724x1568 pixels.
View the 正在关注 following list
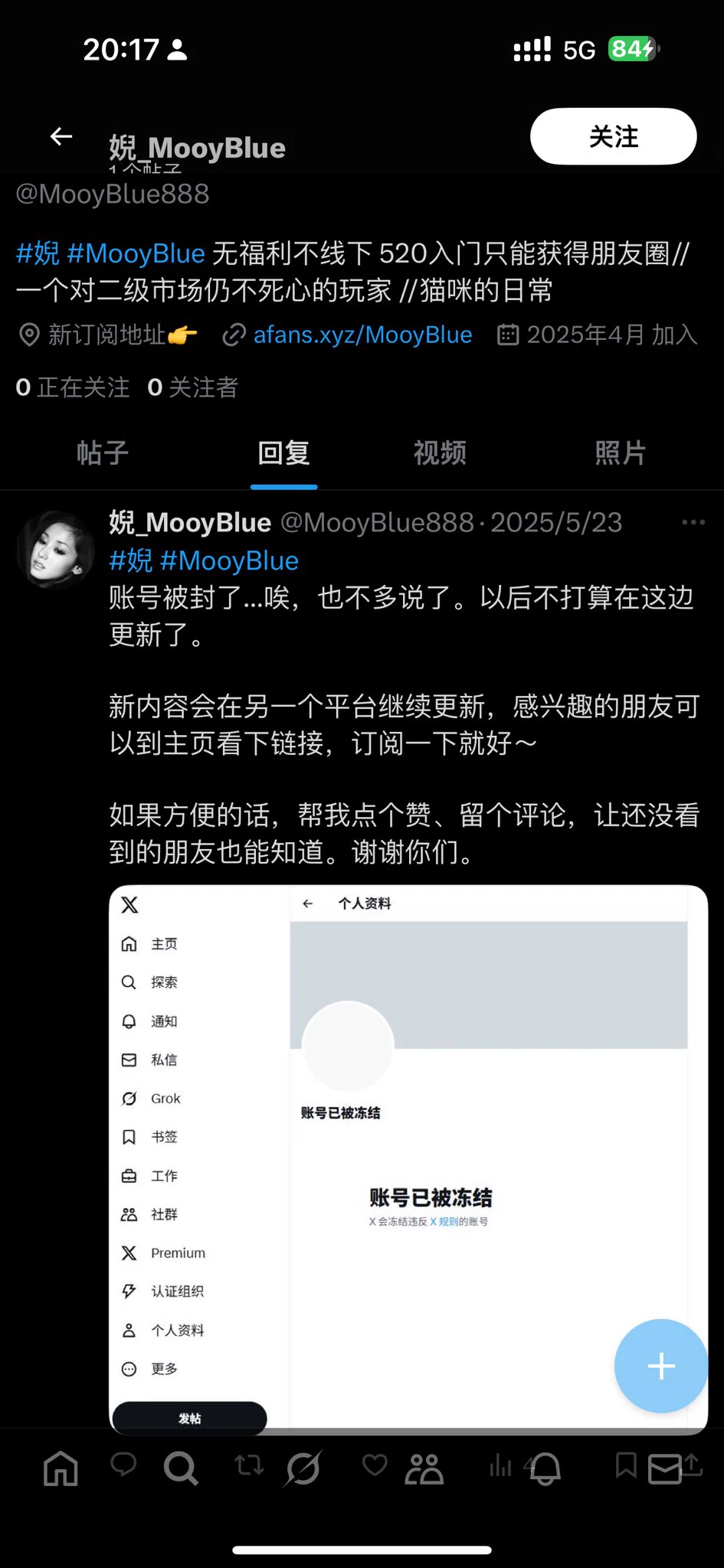(x=73, y=387)
